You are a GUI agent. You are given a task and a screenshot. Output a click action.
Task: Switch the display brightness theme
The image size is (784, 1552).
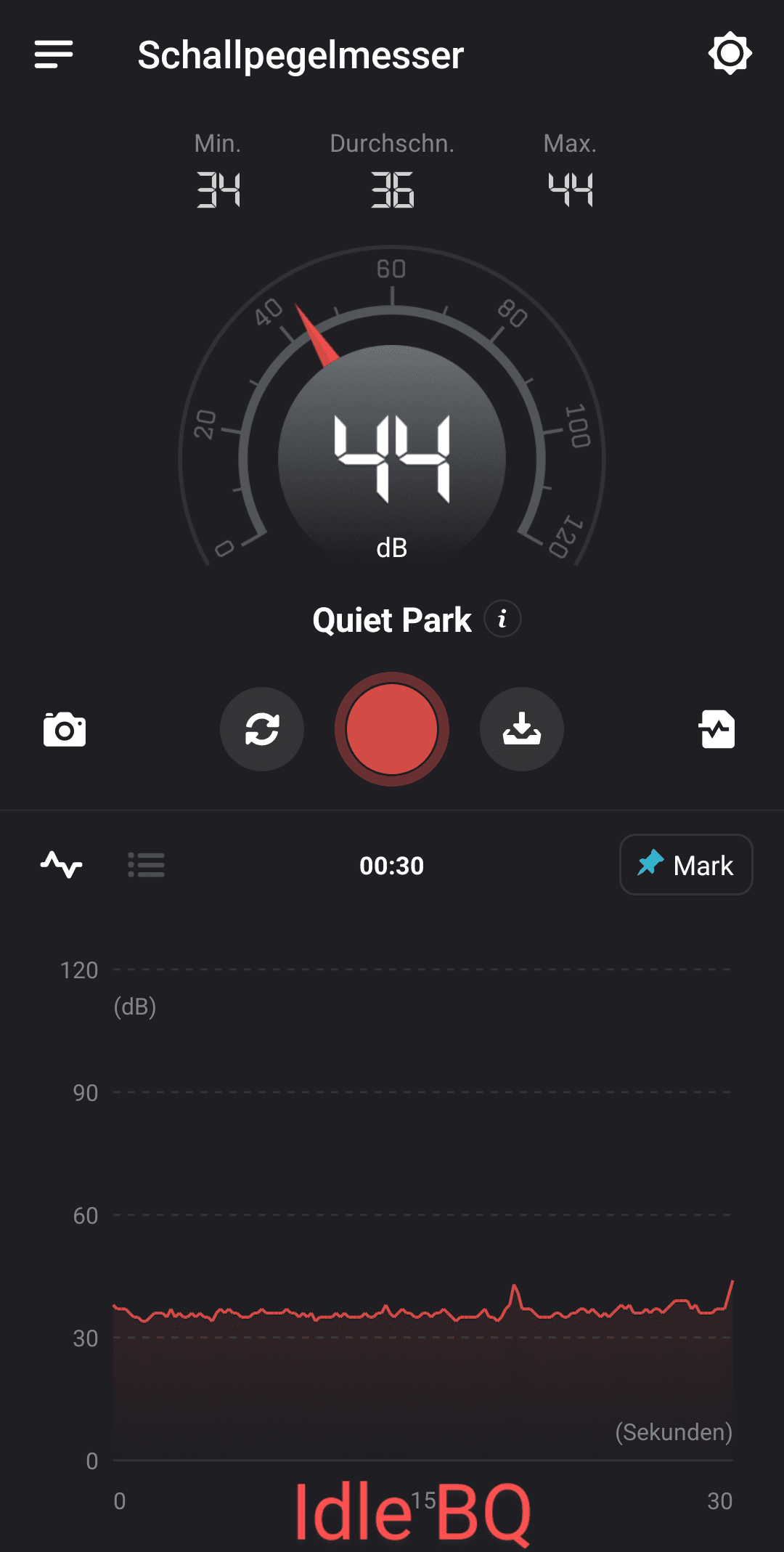point(730,53)
